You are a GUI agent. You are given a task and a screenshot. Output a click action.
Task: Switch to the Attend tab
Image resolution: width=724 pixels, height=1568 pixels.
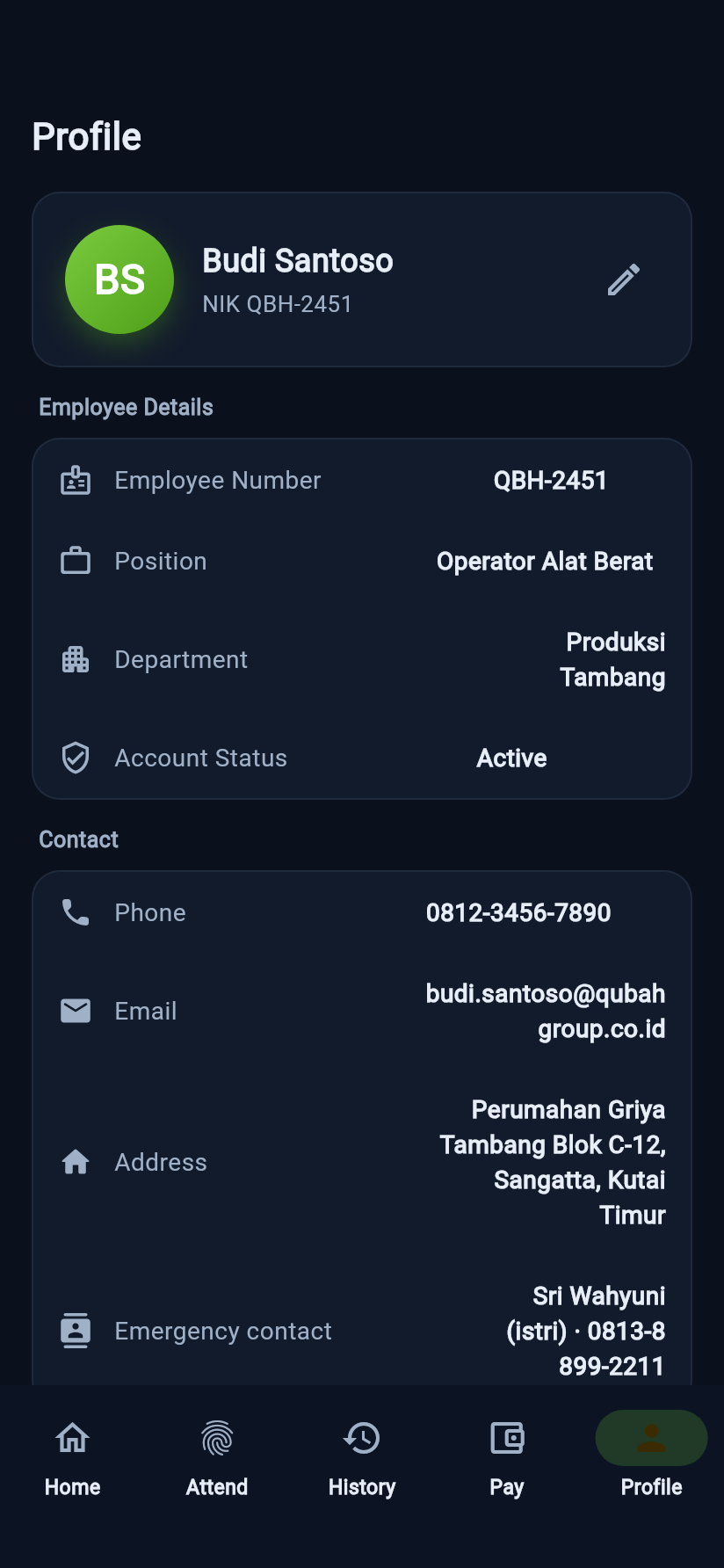(217, 1455)
